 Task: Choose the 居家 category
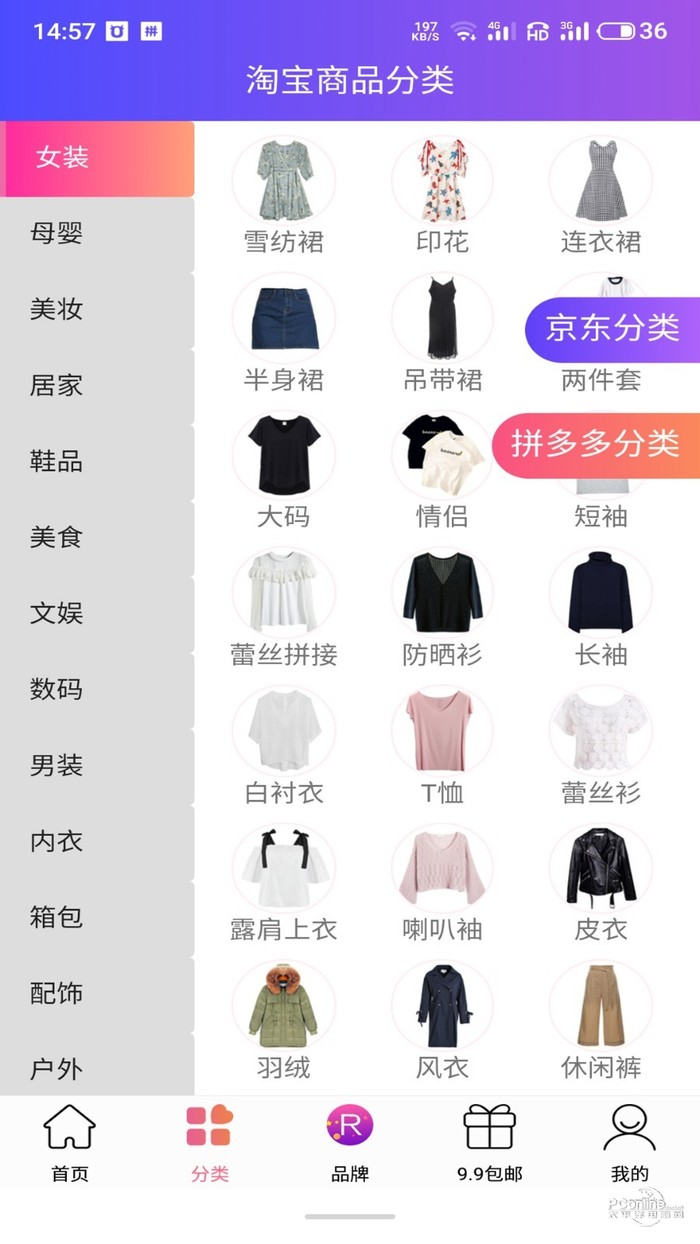[57, 386]
